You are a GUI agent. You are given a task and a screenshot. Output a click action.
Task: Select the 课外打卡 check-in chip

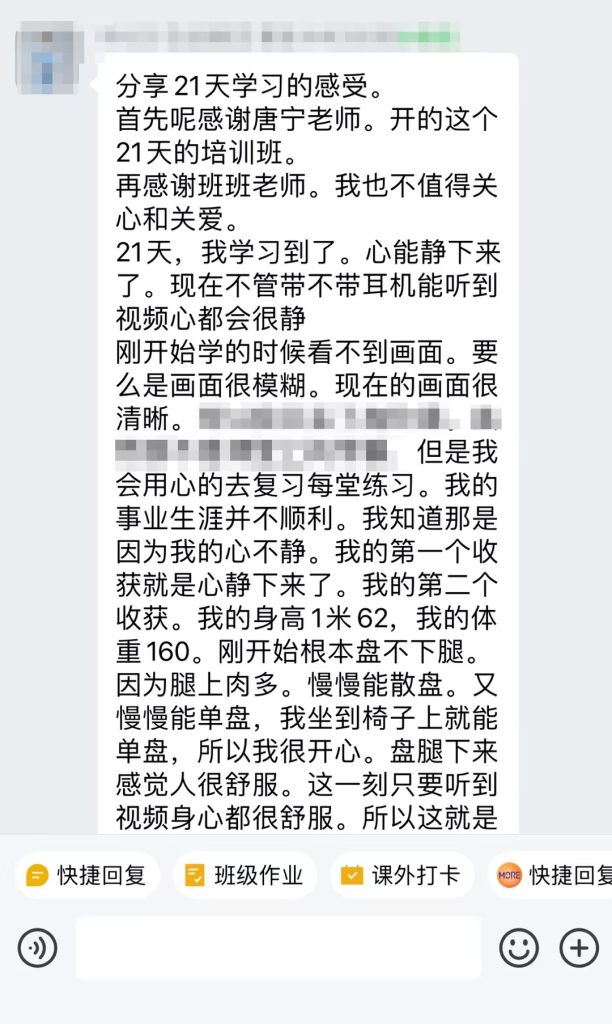click(402, 875)
